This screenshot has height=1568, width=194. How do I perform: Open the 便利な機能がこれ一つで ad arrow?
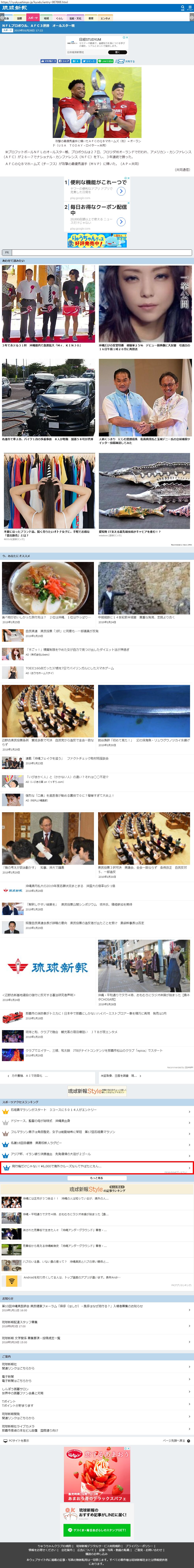coord(121,191)
